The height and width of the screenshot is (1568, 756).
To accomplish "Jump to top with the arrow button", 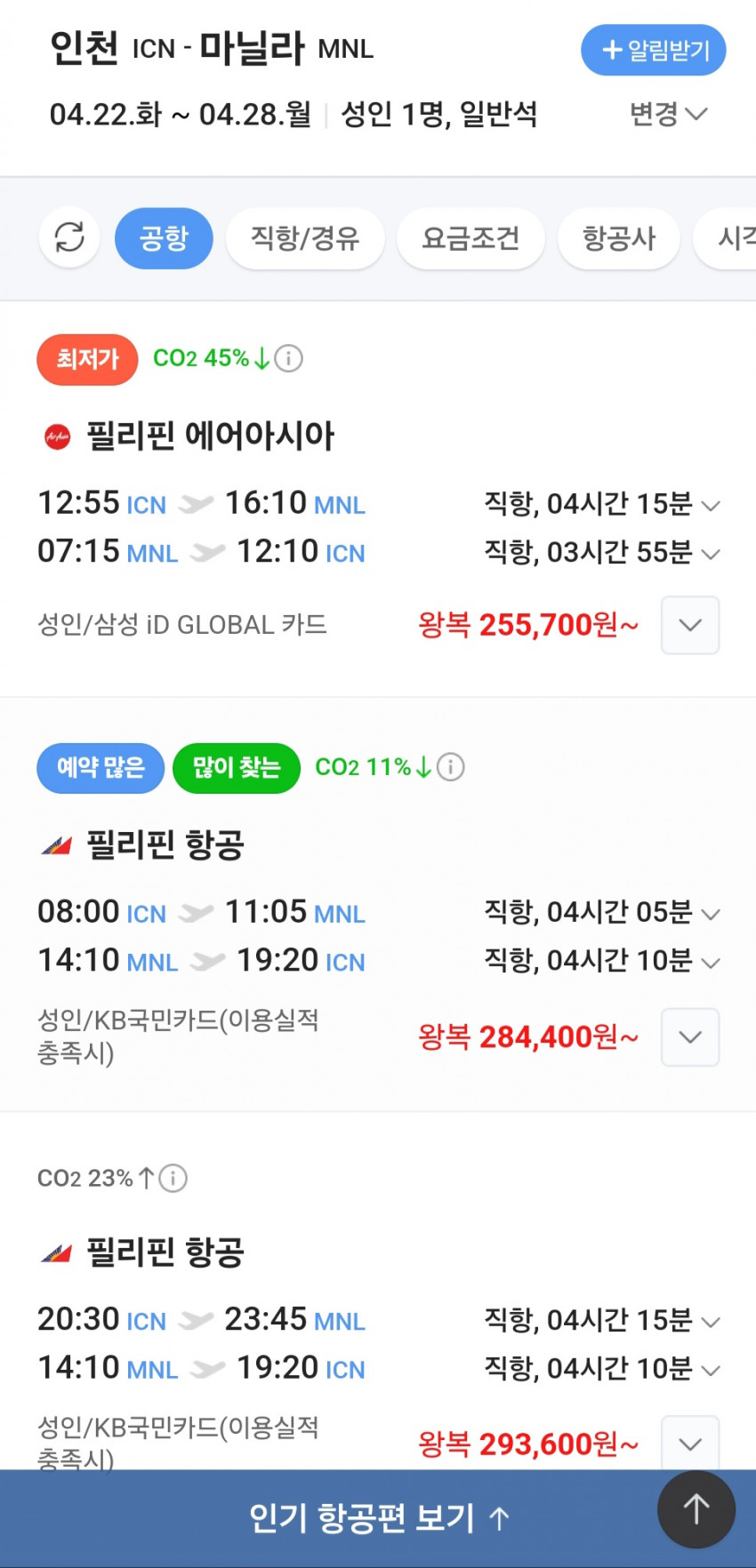I will 696,1509.
